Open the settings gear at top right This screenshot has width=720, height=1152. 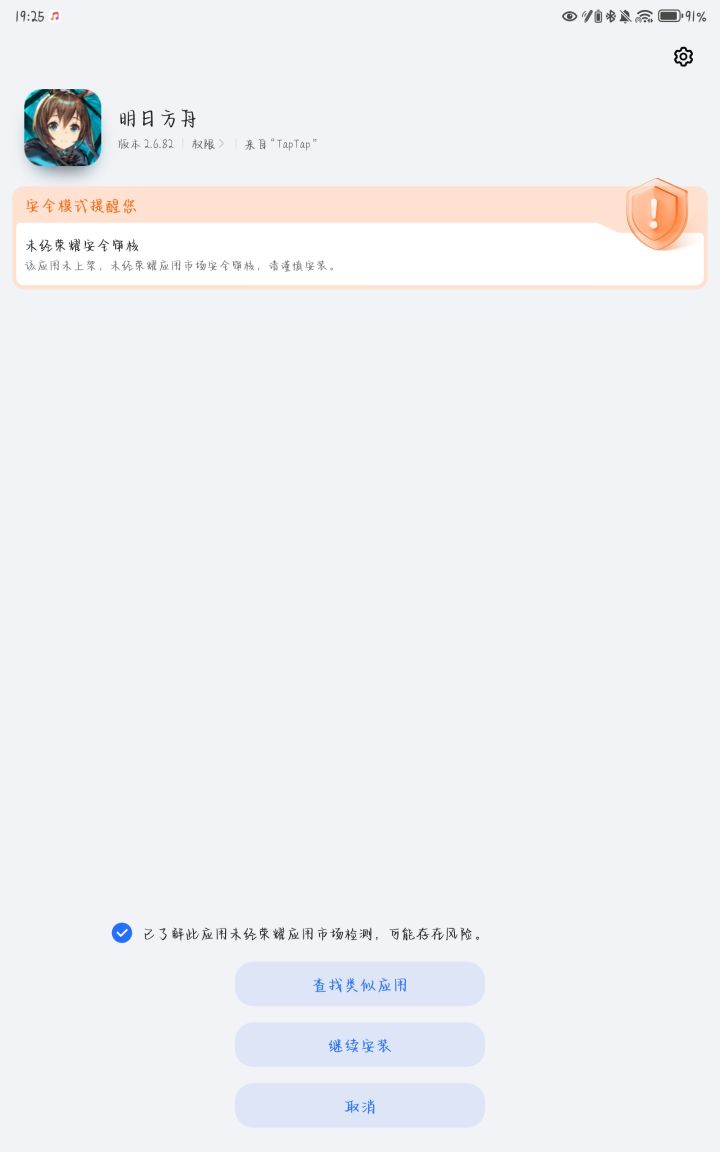point(683,57)
